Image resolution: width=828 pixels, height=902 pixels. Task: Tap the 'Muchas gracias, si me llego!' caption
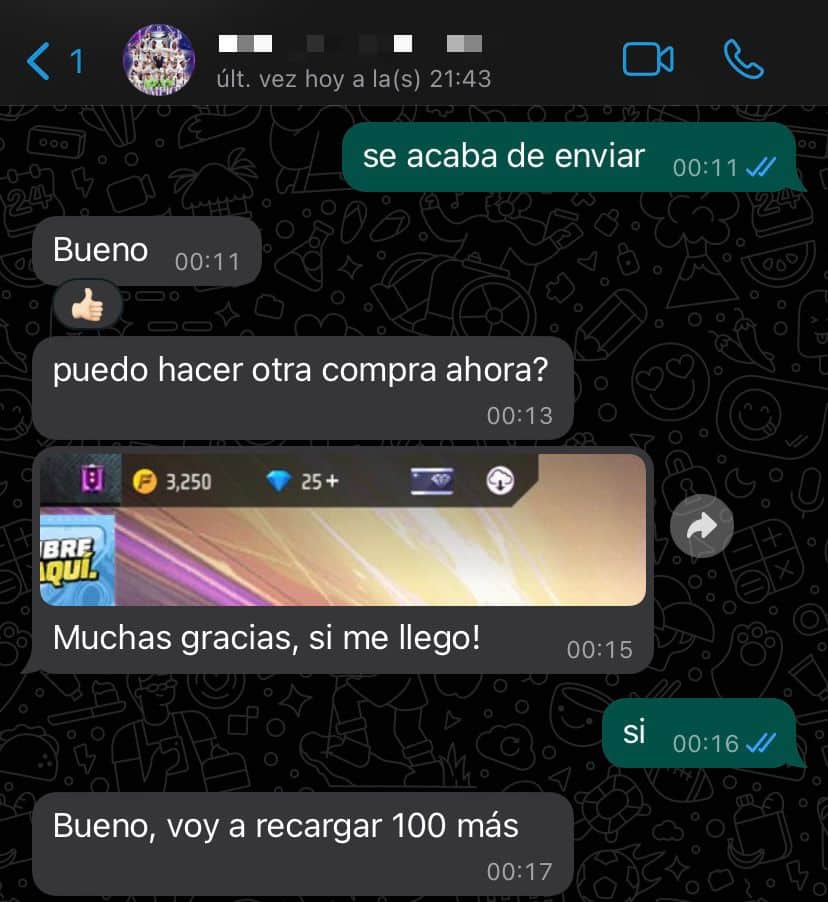tap(265, 637)
